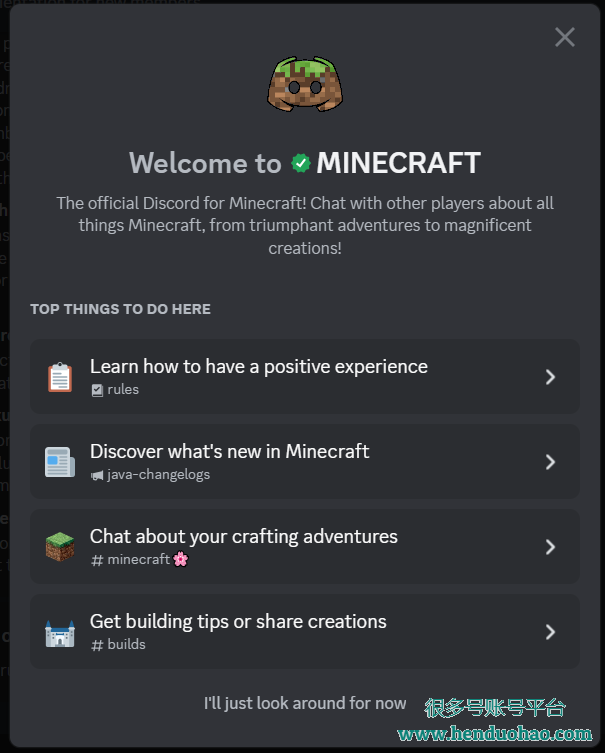Open 'Learn how to have a positive experience'
This screenshot has height=753, width=605.
pos(304,376)
